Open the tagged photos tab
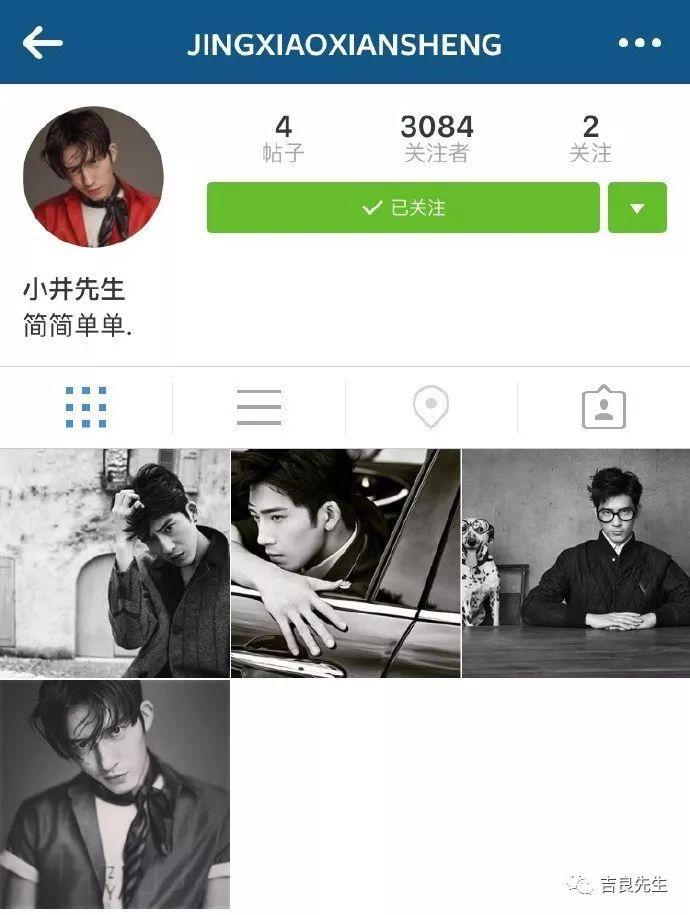This screenshot has width=690, height=915. (603, 407)
